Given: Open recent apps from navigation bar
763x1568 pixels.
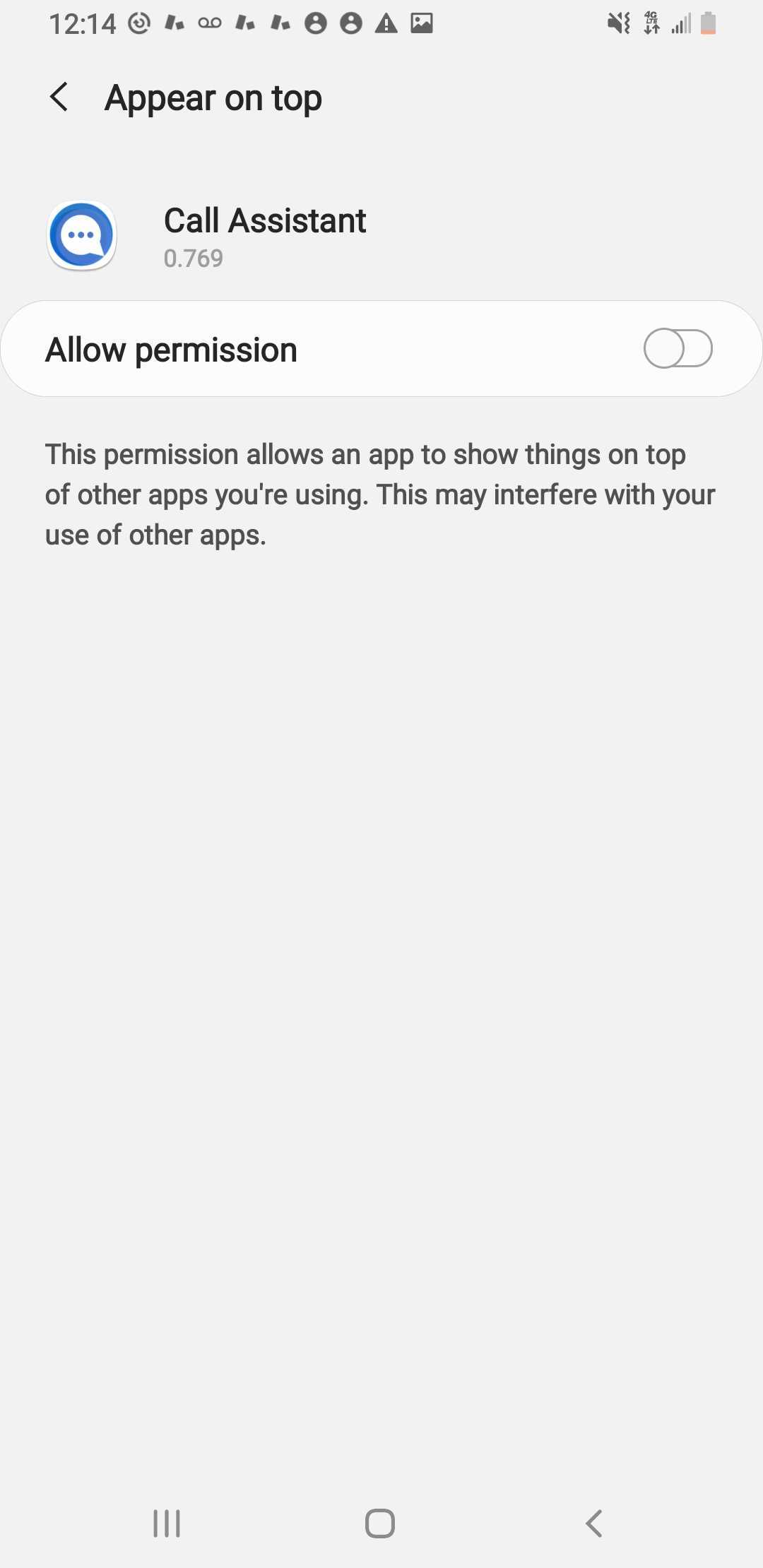Looking at the screenshot, I should coord(167,1523).
